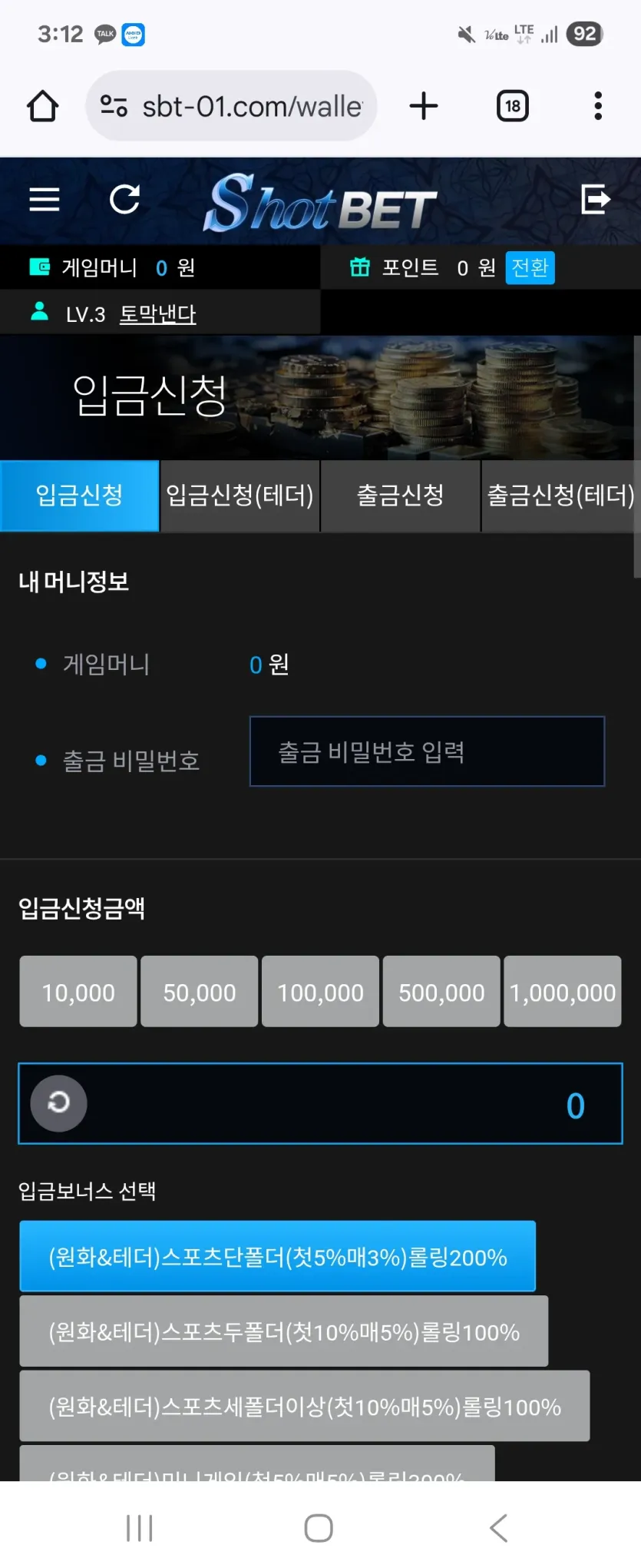Open the 출금신청(테더) tab

tap(560, 496)
